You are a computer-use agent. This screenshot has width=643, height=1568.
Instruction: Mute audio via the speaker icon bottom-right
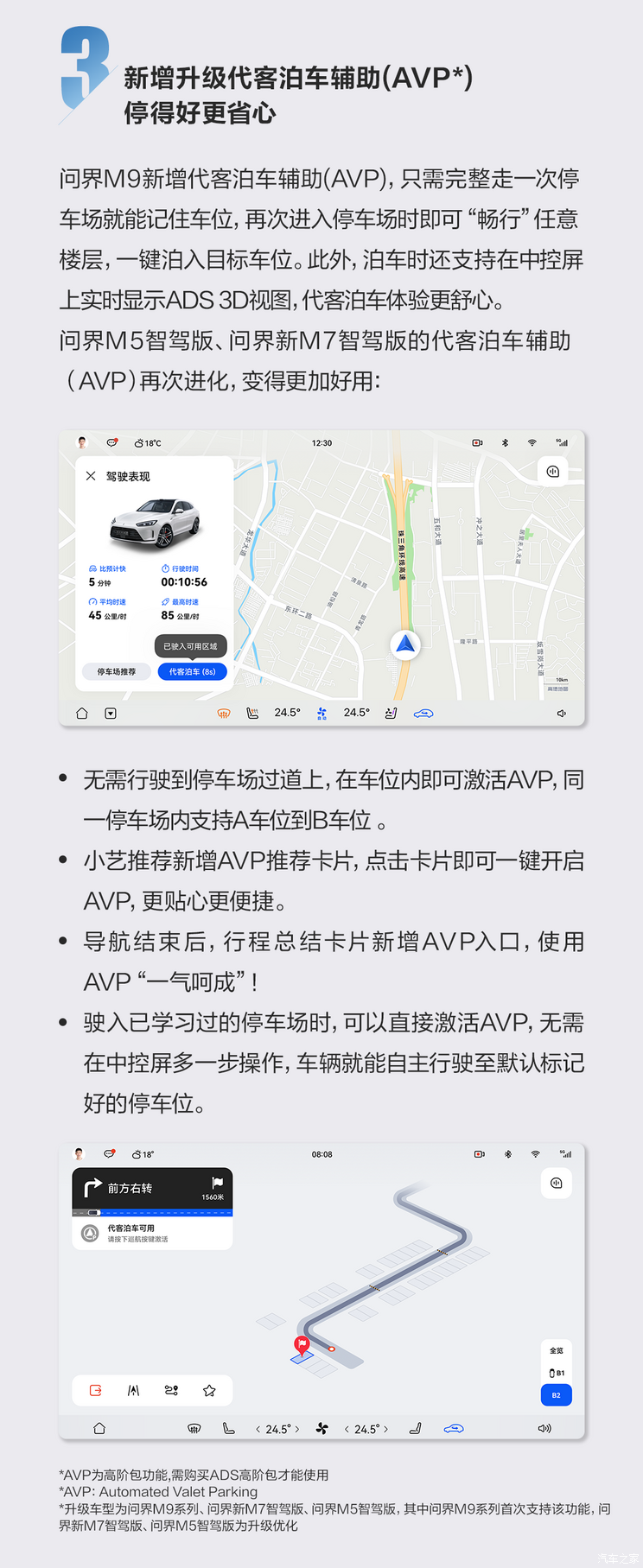544,1428
